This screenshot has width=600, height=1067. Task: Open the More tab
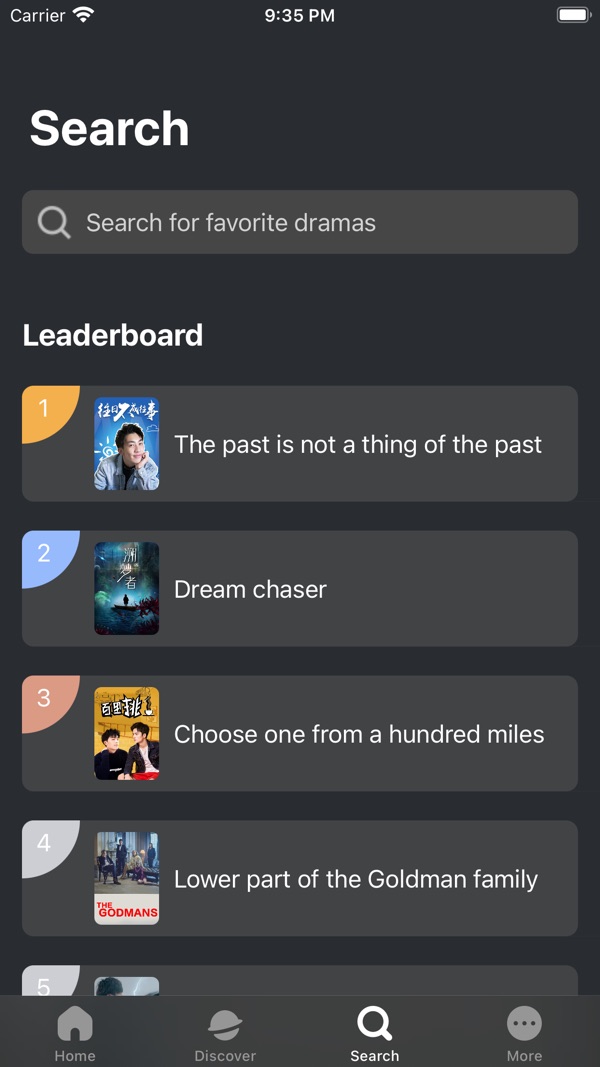point(524,1033)
